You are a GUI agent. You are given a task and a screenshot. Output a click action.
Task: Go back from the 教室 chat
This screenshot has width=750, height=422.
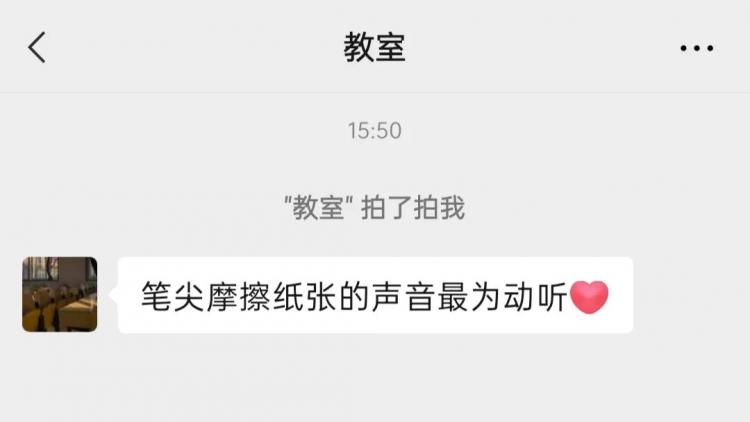coord(37,47)
